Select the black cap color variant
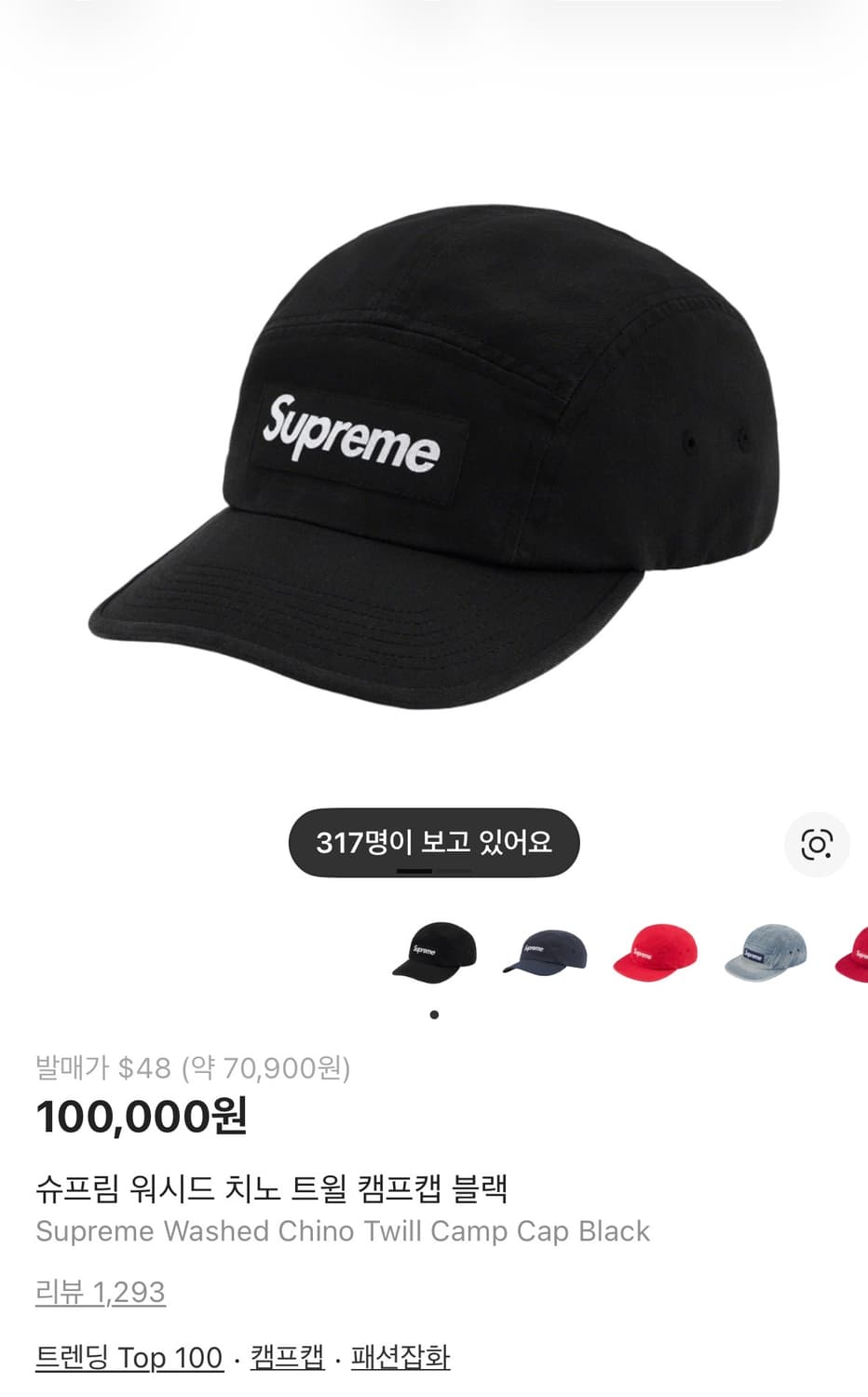The height and width of the screenshot is (1397, 868). click(434, 952)
